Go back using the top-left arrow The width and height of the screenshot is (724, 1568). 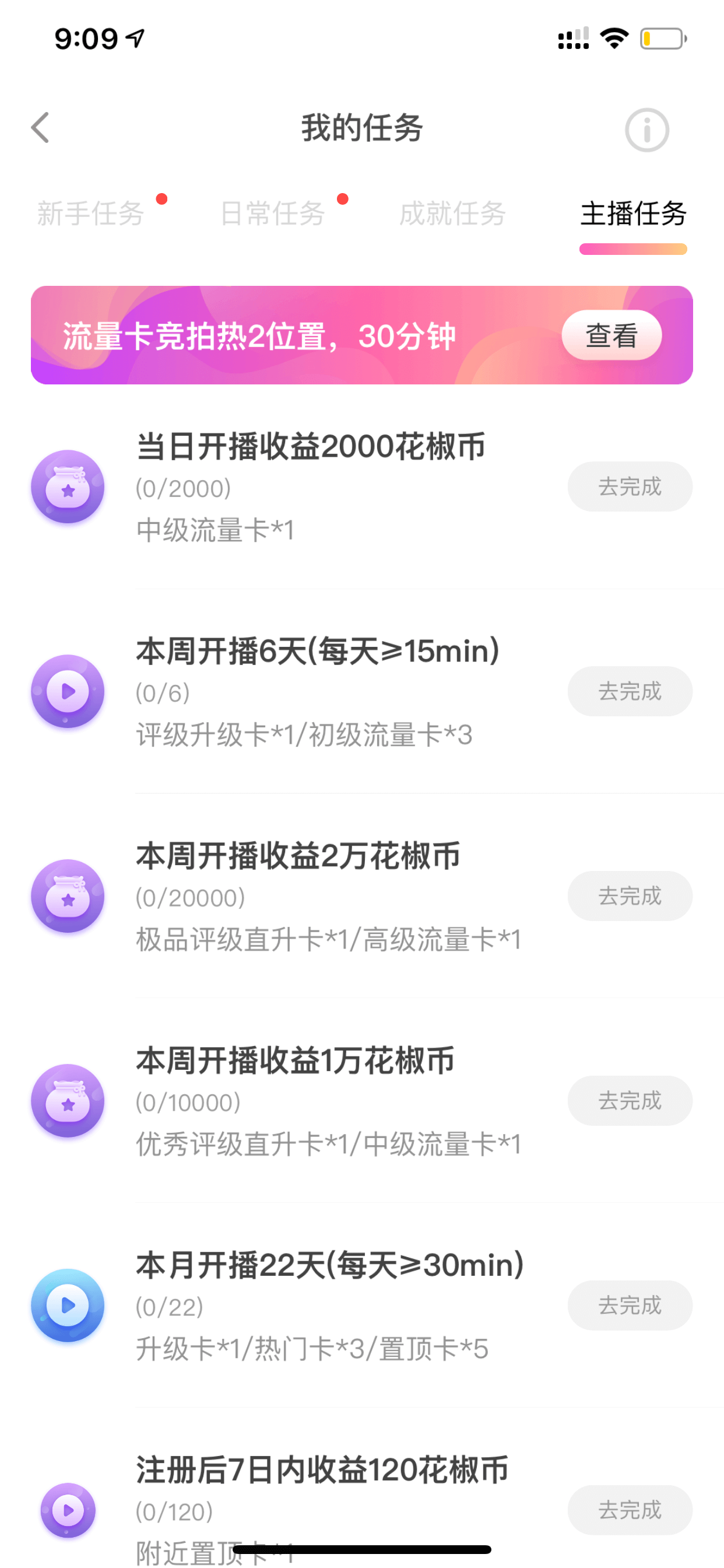coord(40,128)
